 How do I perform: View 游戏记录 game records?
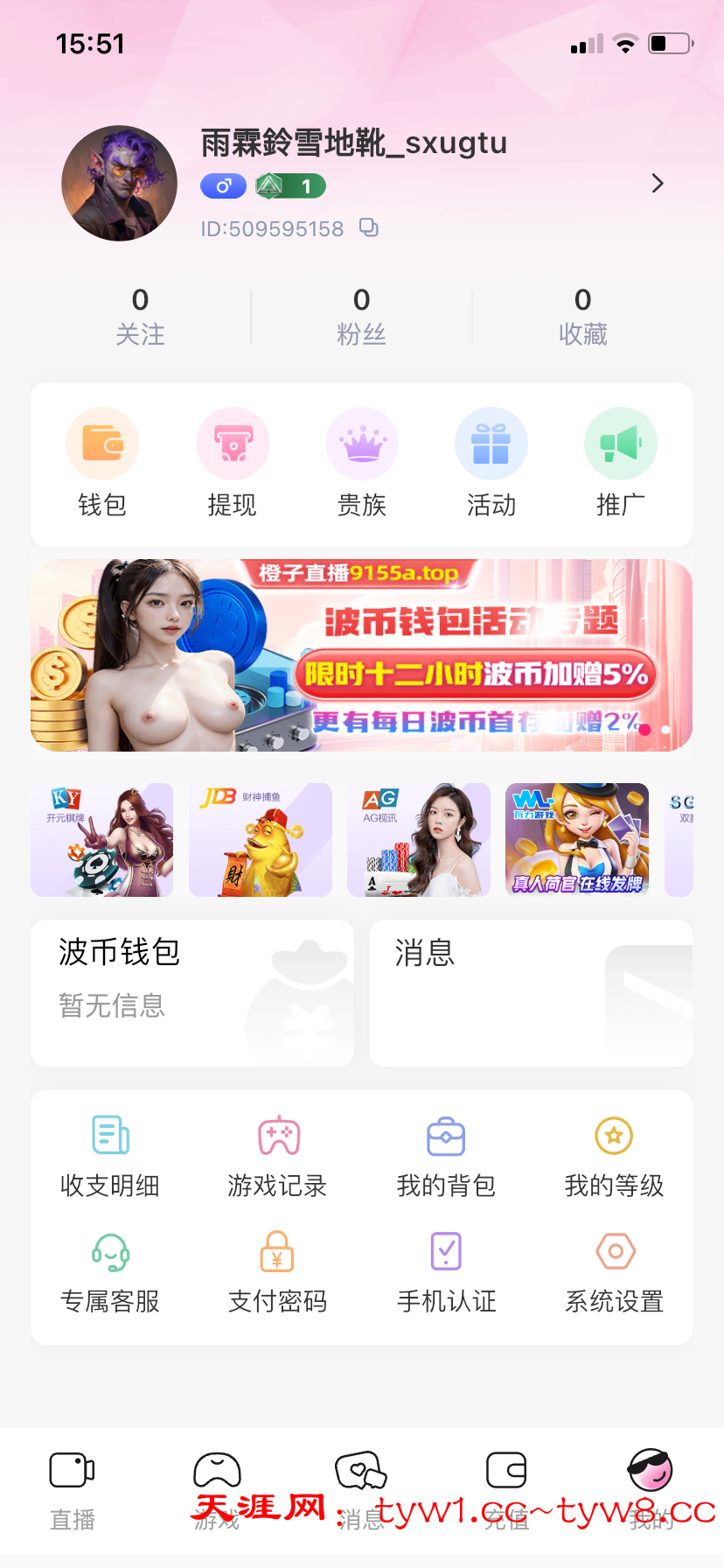276,1155
